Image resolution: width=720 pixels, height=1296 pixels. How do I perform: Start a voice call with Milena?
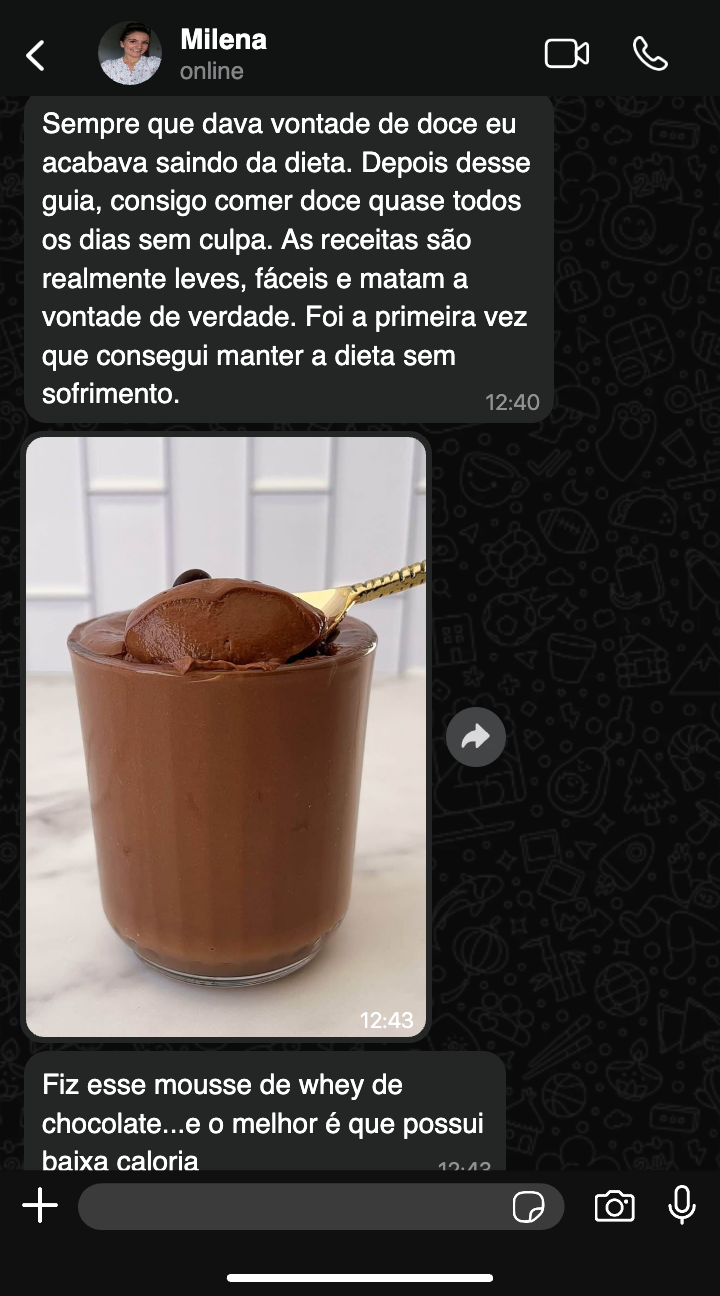click(x=650, y=54)
